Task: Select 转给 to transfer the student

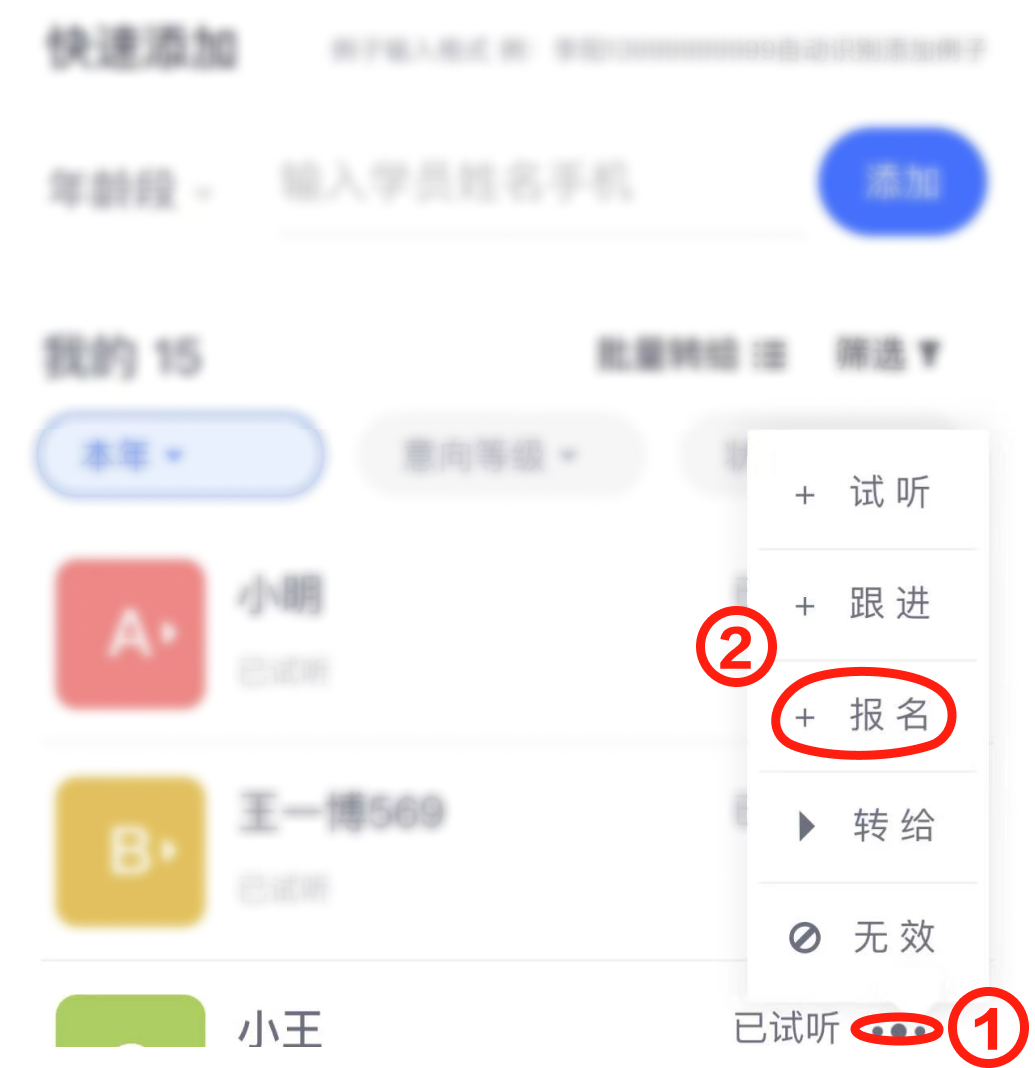Action: click(866, 826)
